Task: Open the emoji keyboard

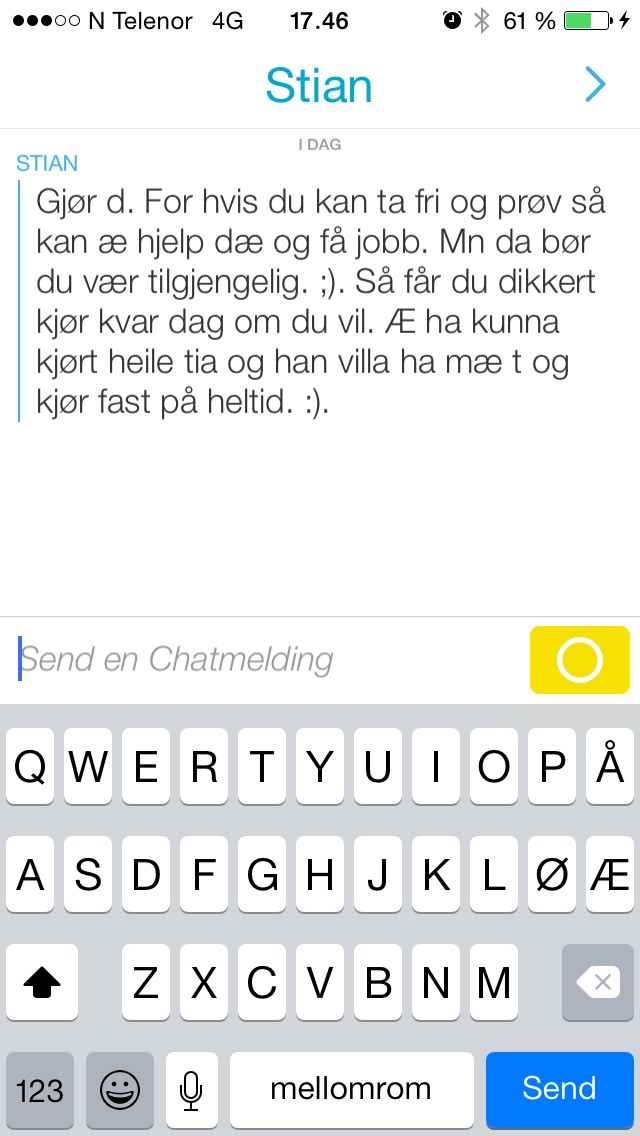Action: [x=120, y=1088]
